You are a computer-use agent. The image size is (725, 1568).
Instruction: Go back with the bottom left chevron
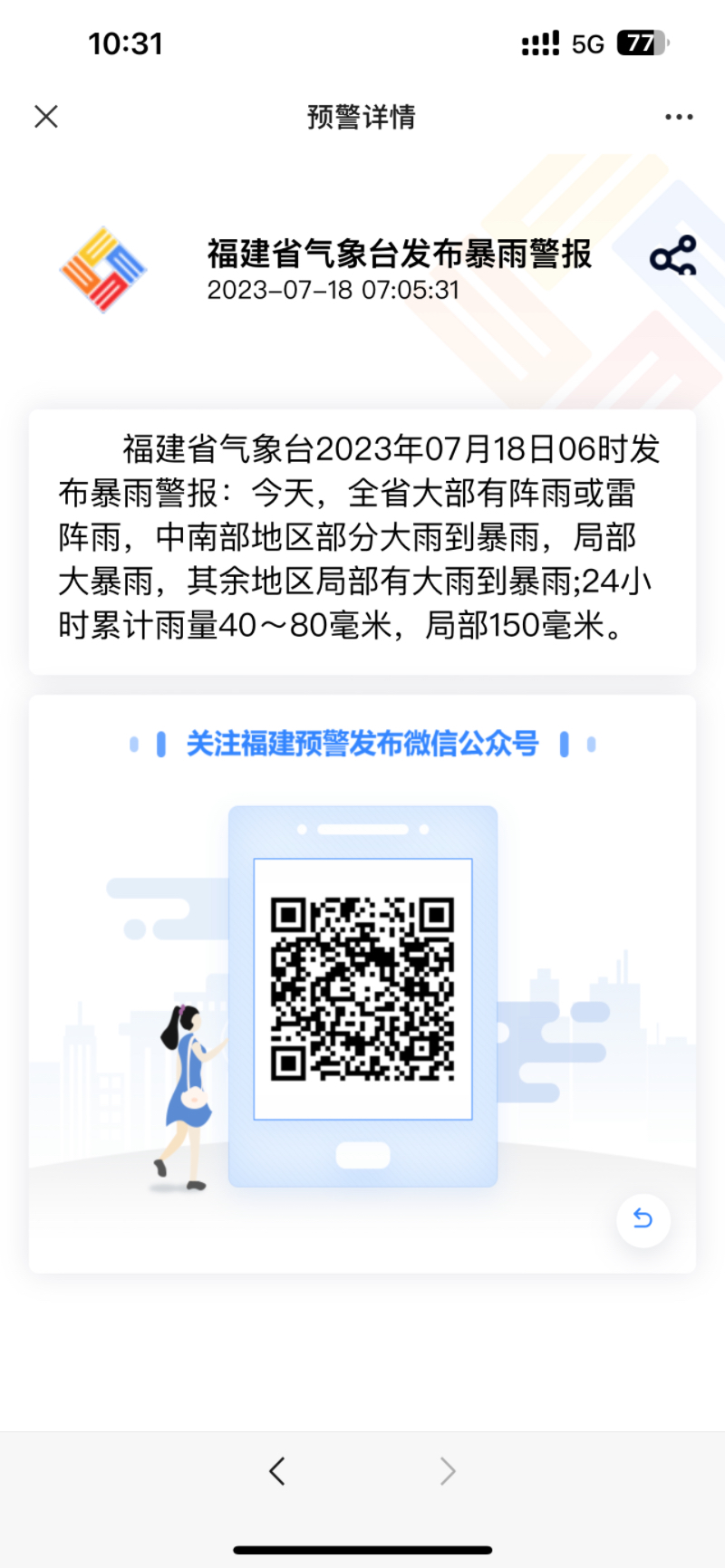(x=277, y=1471)
